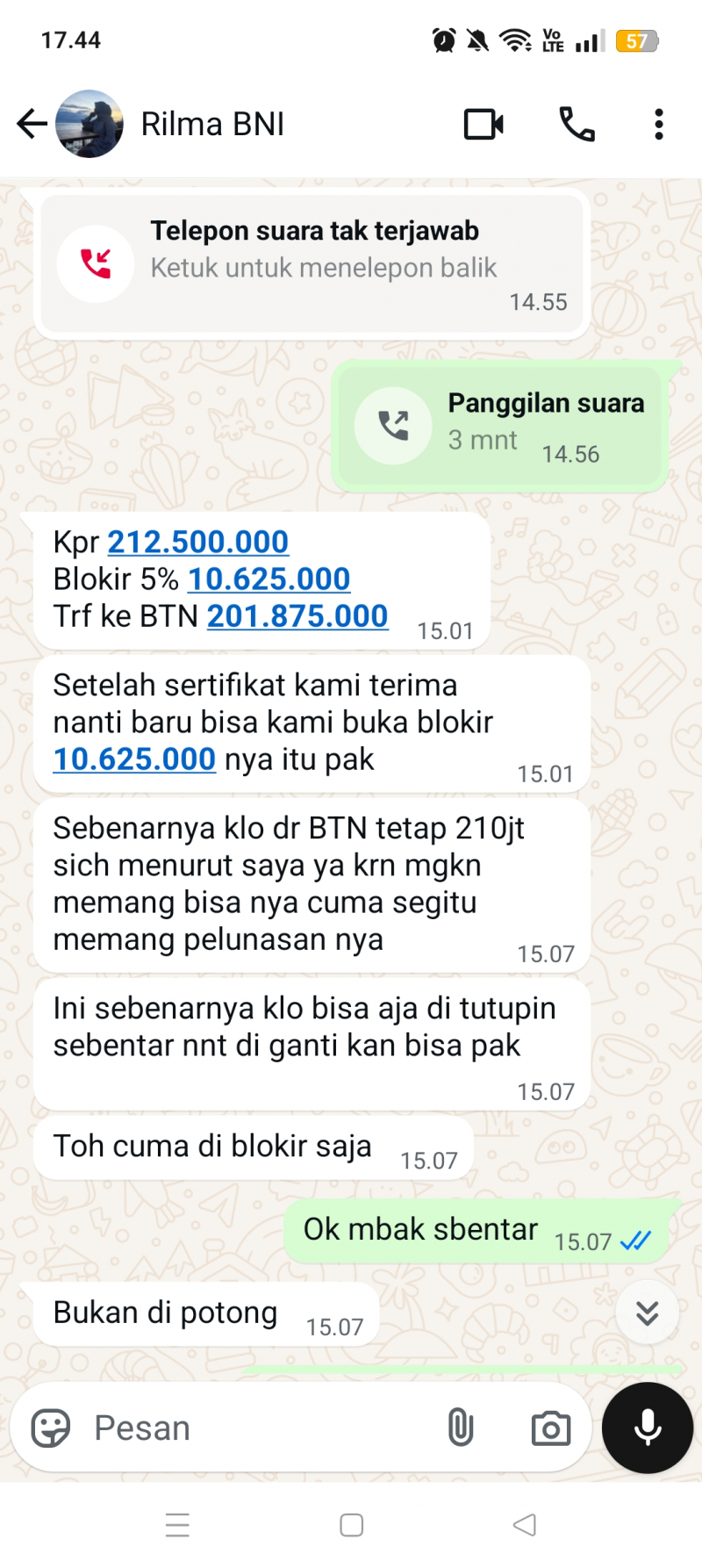The width and height of the screenshot is (702, 1568).
Task: Start a voice call with Rilma BNI
Action: [577, 124]
